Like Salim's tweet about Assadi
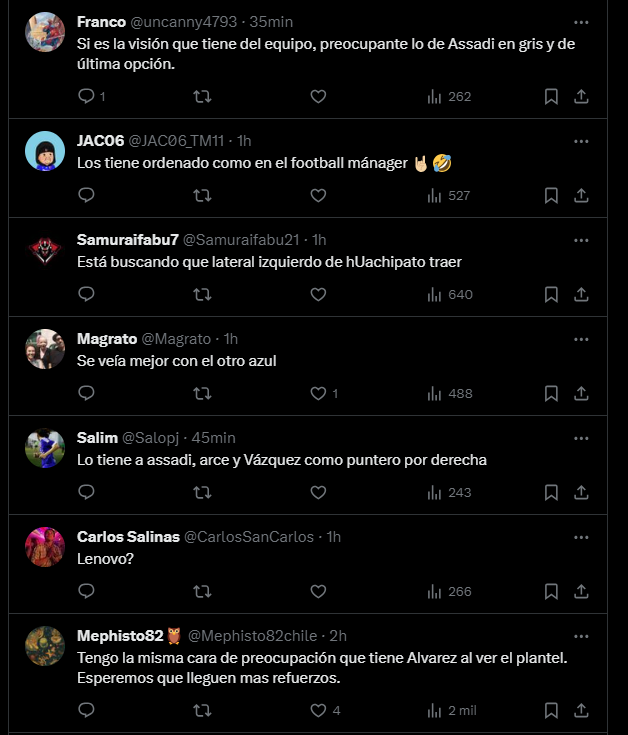Screen dimensions: 628x735 tap(318, 492)
